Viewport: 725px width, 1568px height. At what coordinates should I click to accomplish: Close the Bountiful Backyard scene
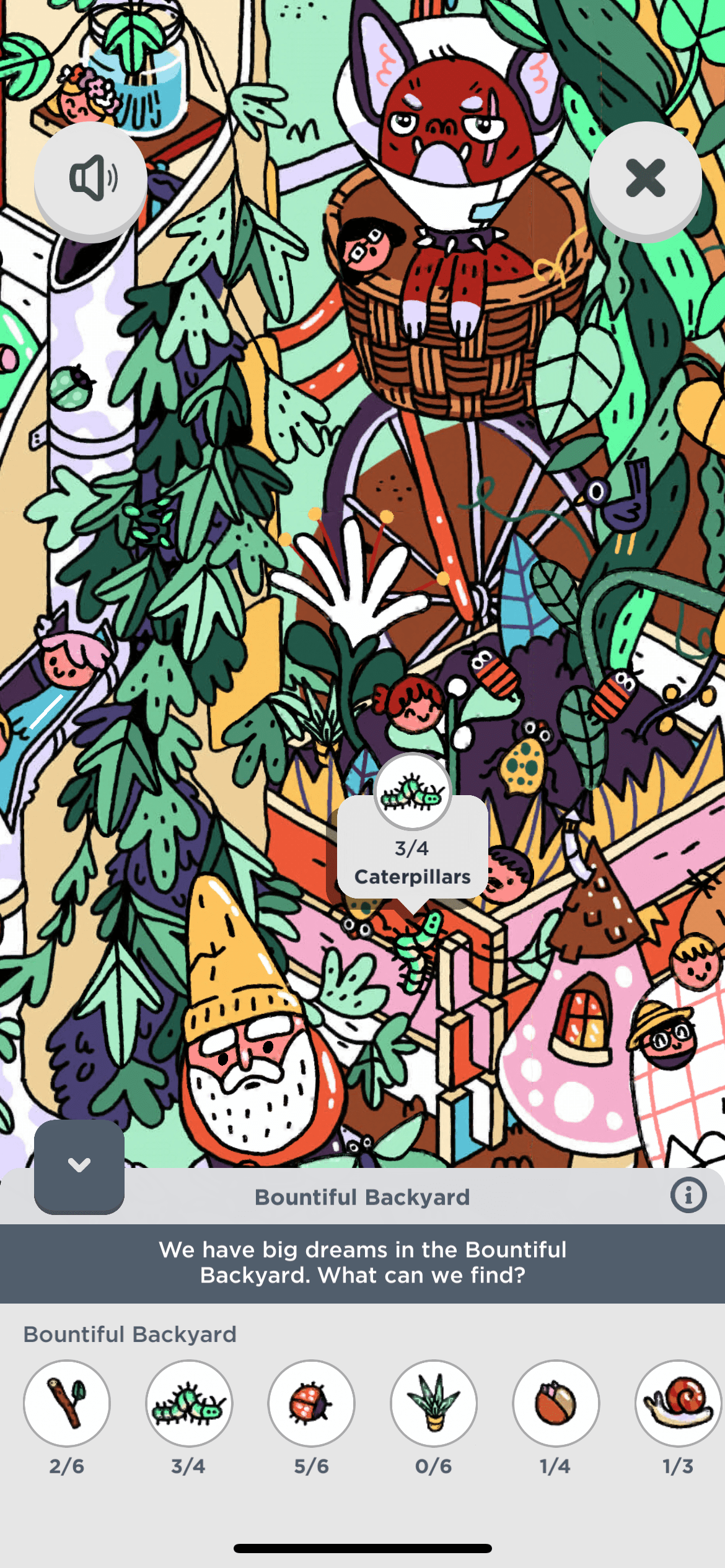645,178
